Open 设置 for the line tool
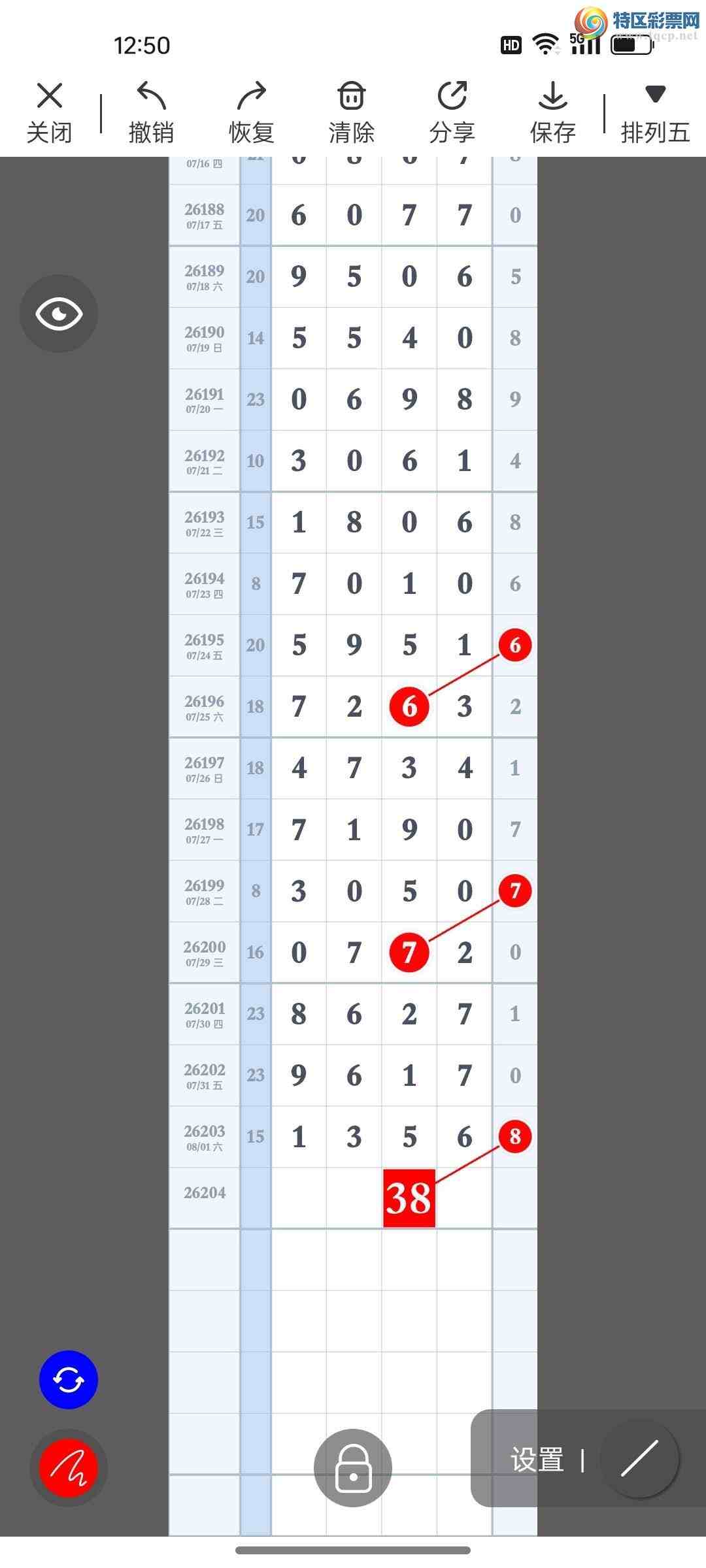This screenshot has height=1568, width=706. 537,1460
